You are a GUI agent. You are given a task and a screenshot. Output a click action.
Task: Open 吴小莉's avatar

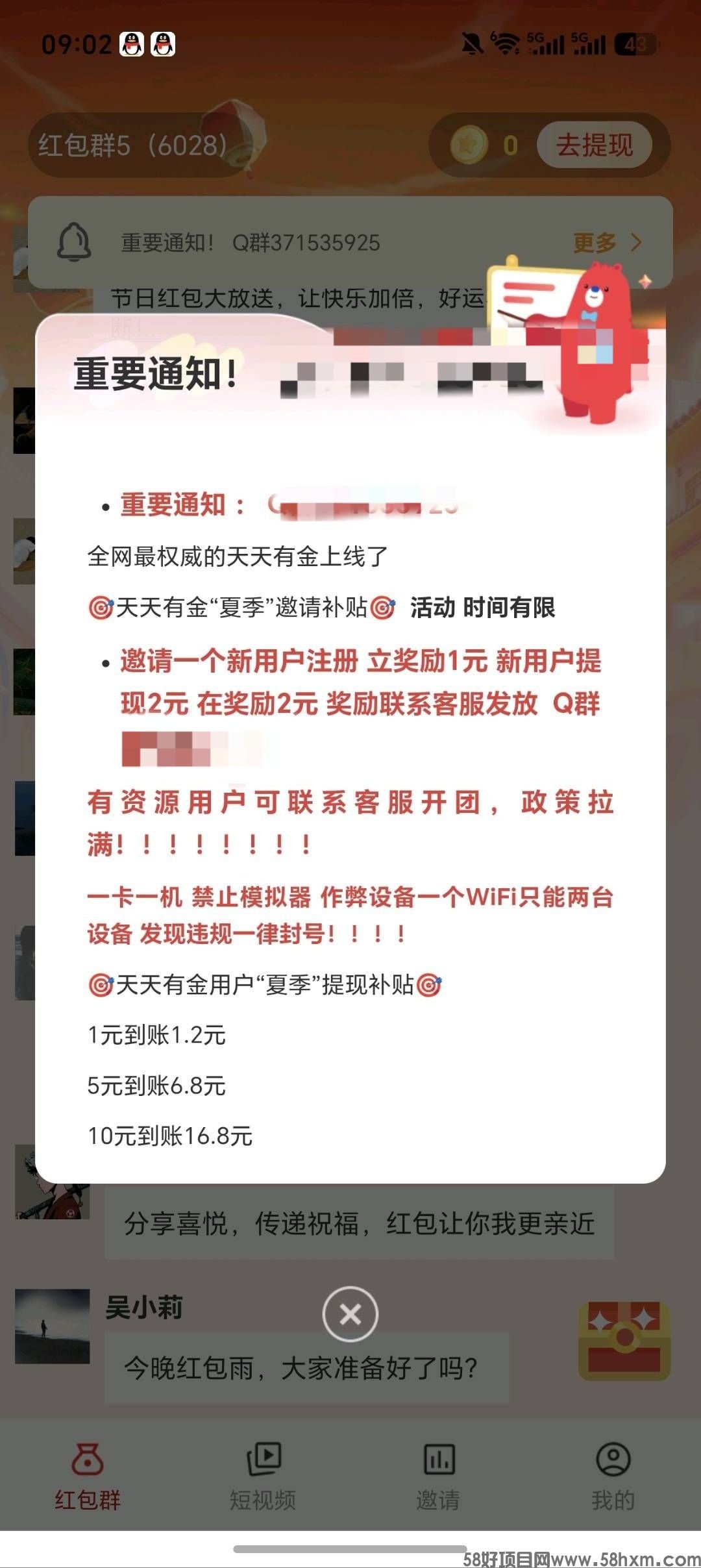pyautogui.click(x=53, y=1326)
